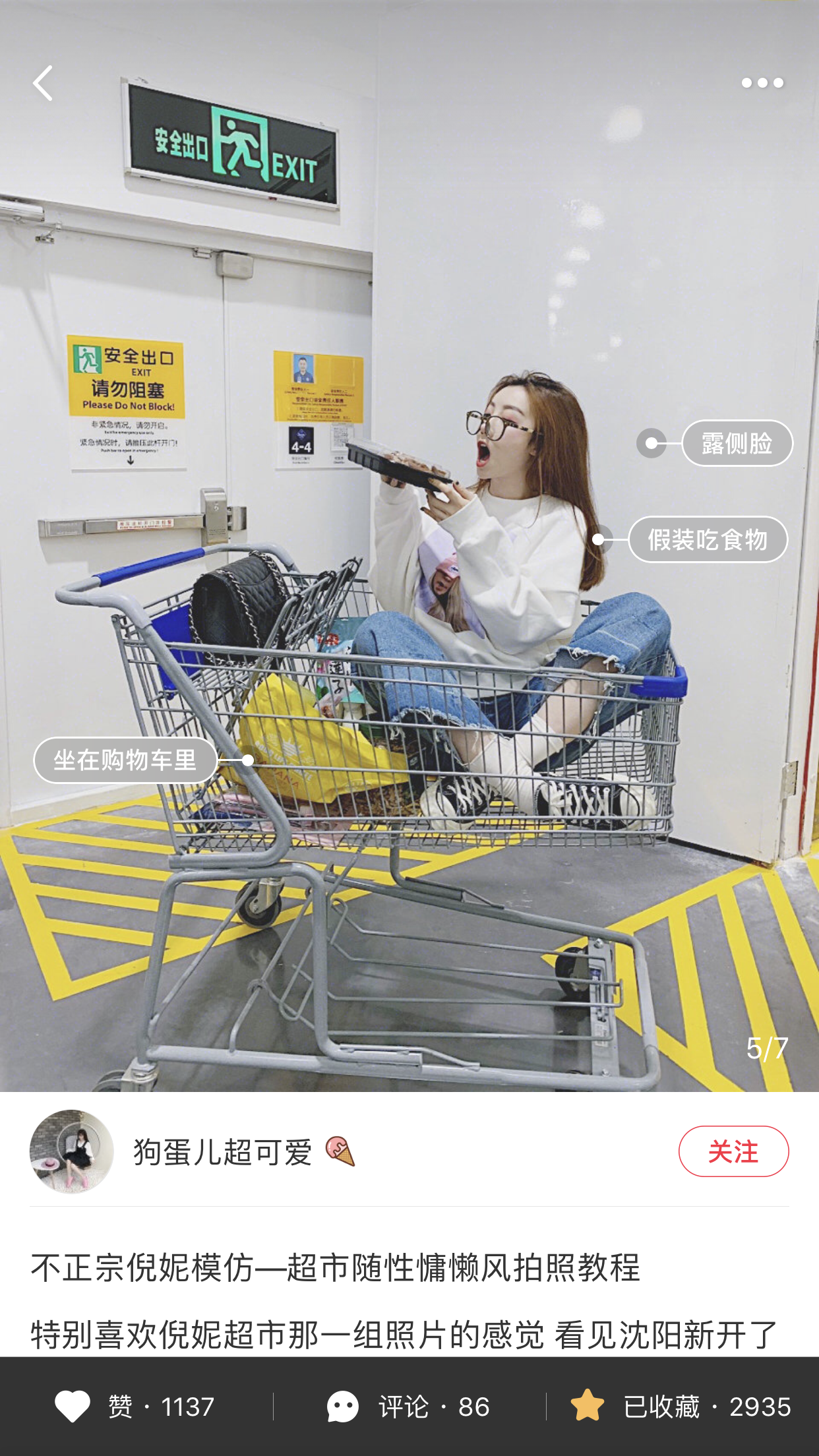The image size is (819, 1456).
Task: Tap the 坐在购物车里 photo tag
Action: (125, 760)
